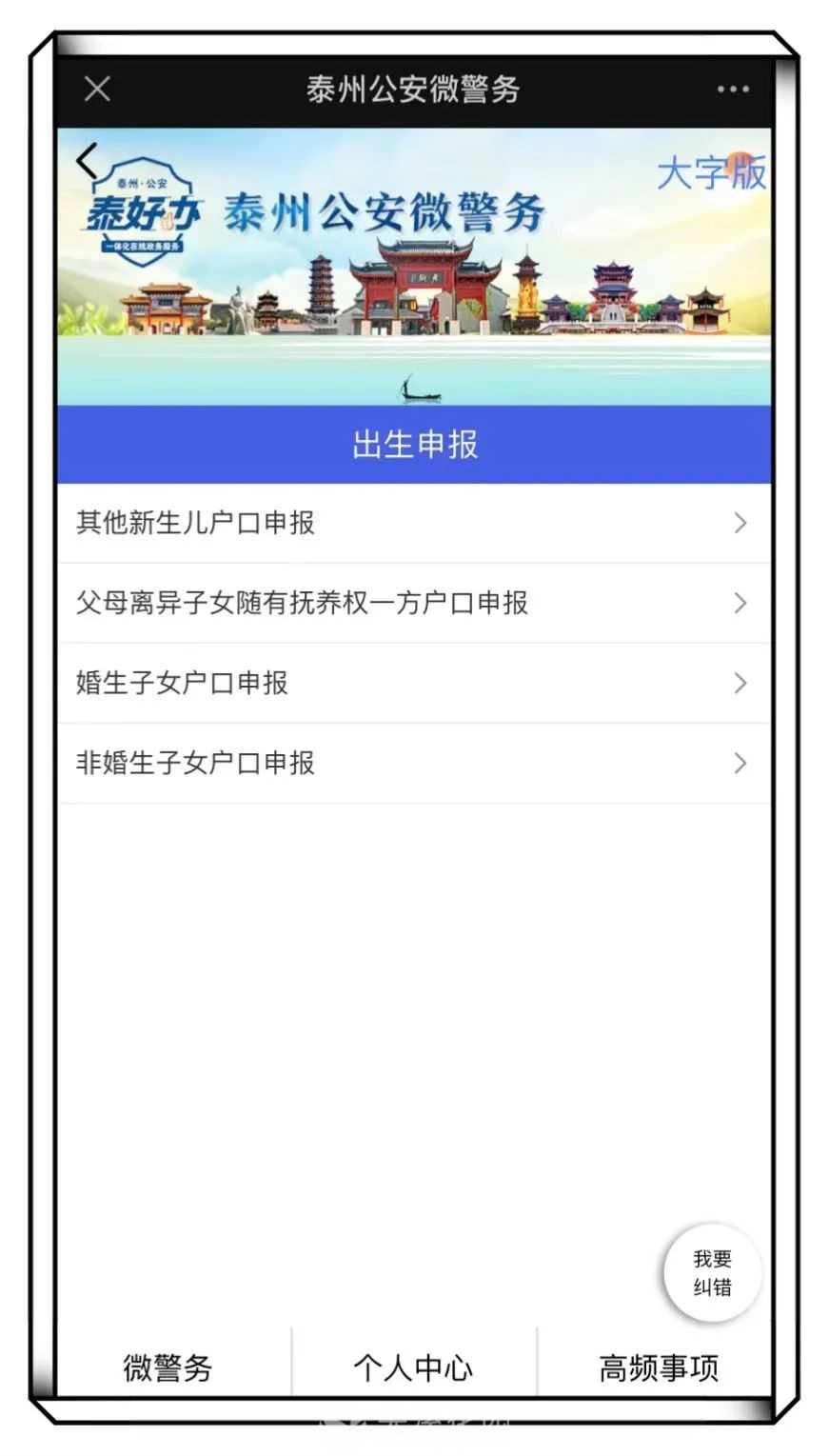The width and height of the screenshot is (829, 1456).
Task: Switch to the 微警务 tab
Action: click(x=168, y=1367)
